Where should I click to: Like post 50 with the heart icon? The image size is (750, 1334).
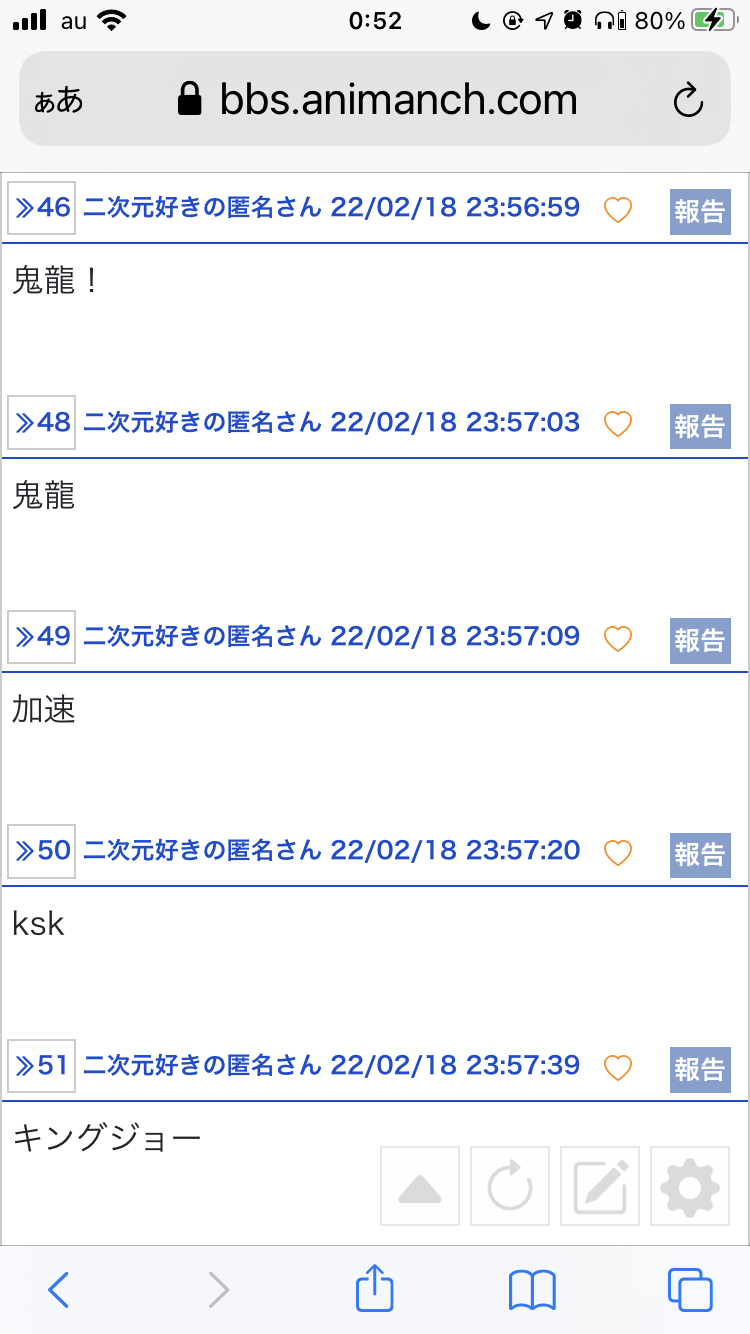618,853
